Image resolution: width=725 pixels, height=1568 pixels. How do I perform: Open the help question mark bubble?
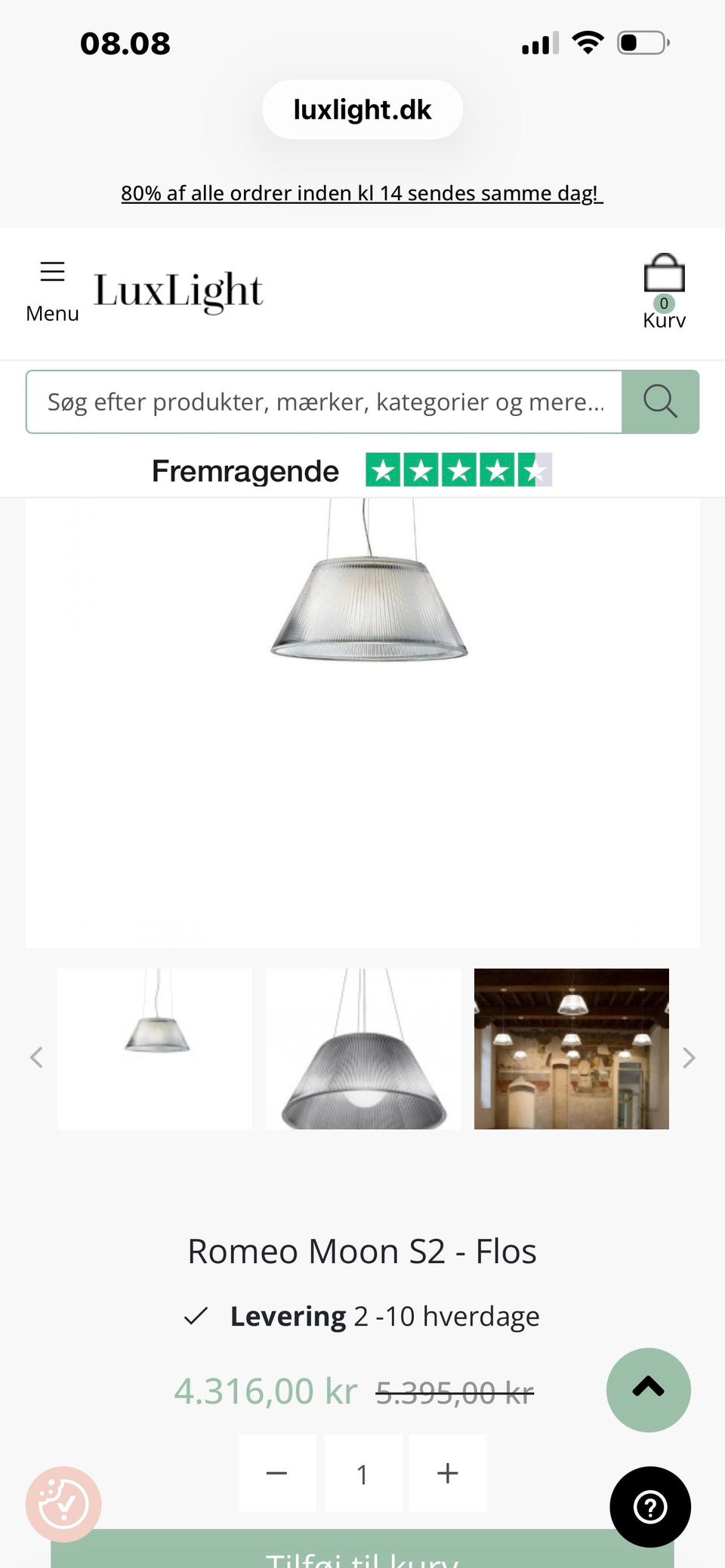[649, 1507]
